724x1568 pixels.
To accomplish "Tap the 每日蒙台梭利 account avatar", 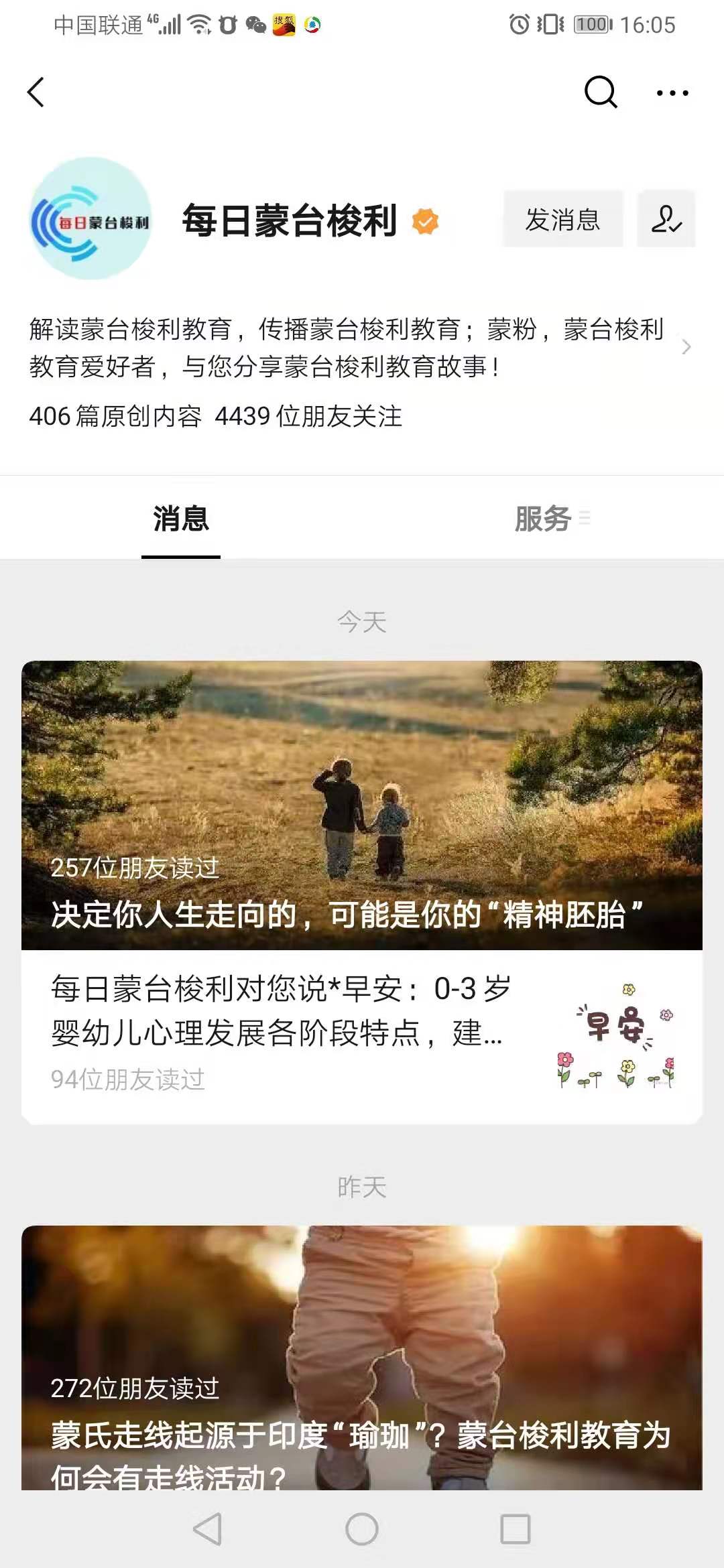I will (x=90, y=219).
